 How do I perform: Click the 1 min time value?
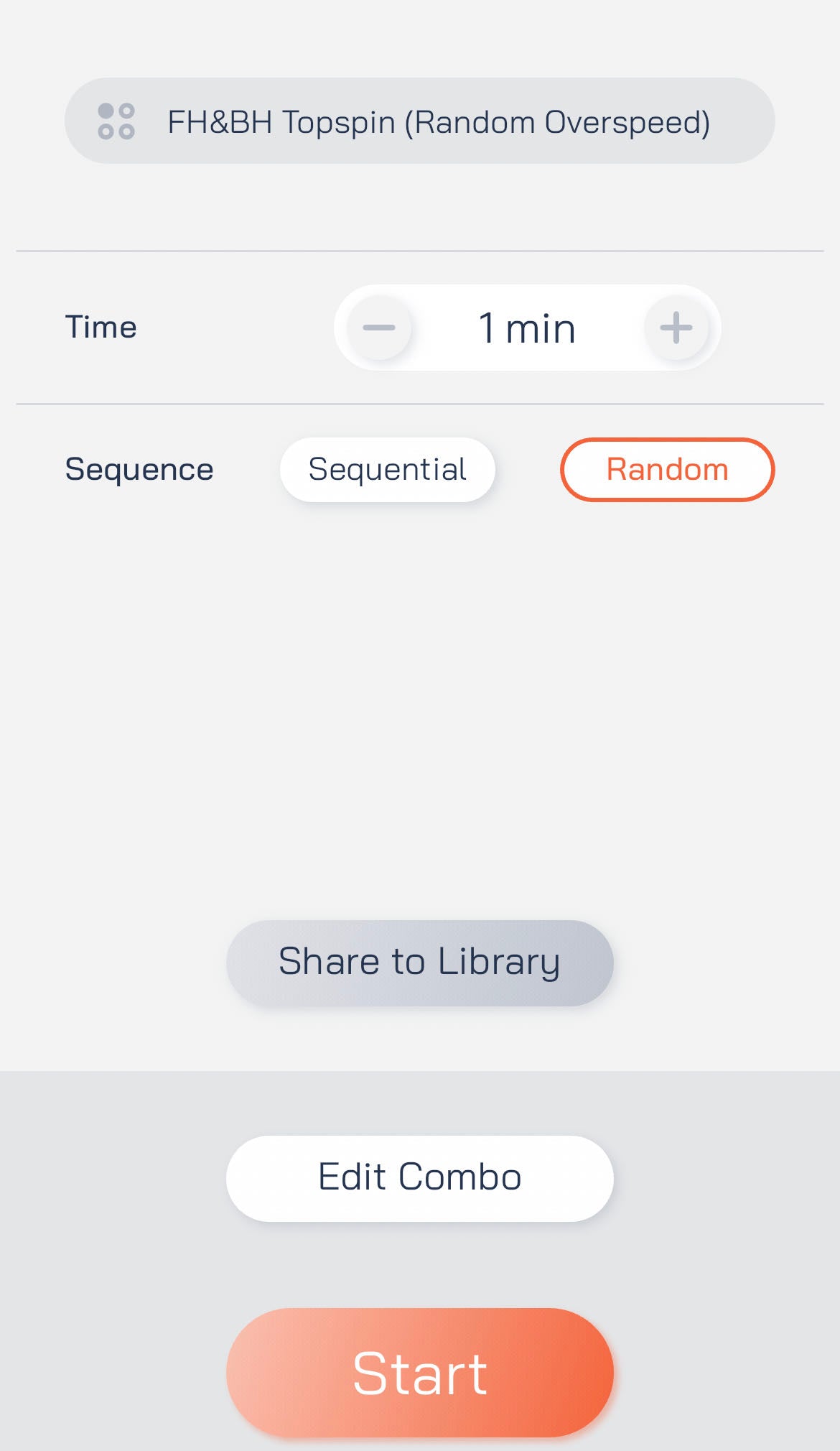point(526,328)
